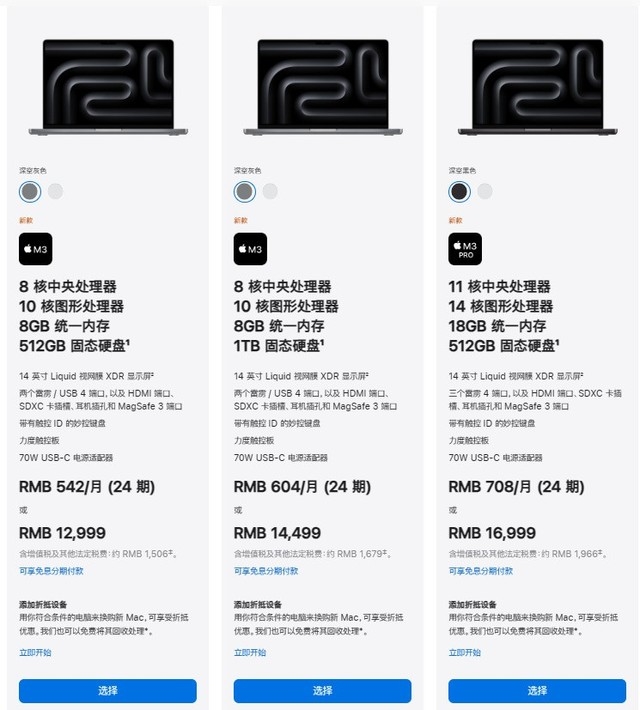
Task: Pick the space gray swatch on the RMB 12,999 model
Action: pyautogui.click(x=30, y=191)
